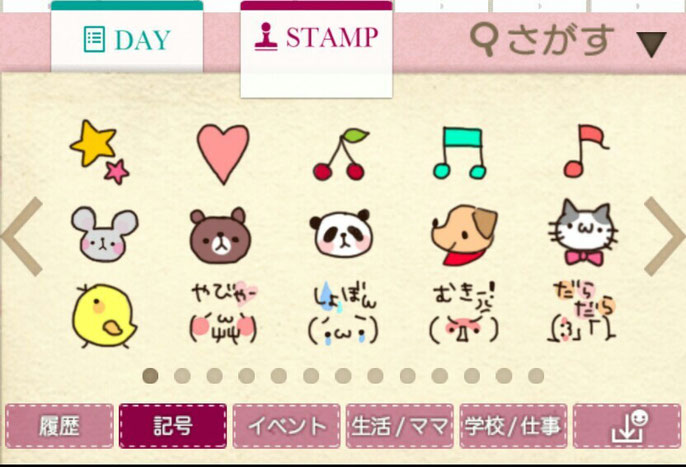Pick the green double music note stamp
Screen dimensions: 686x467
point(458,152)
